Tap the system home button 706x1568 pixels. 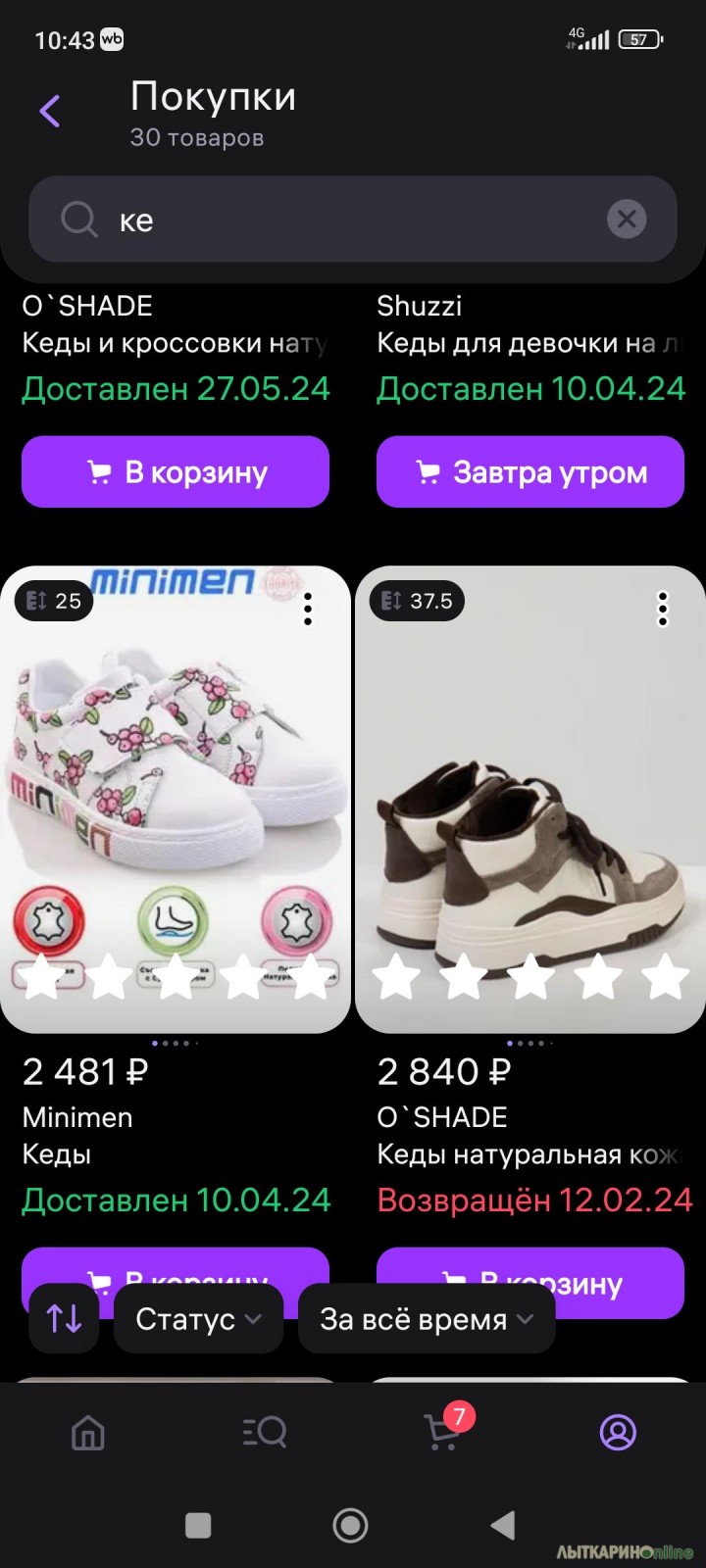click(350, 1525)
